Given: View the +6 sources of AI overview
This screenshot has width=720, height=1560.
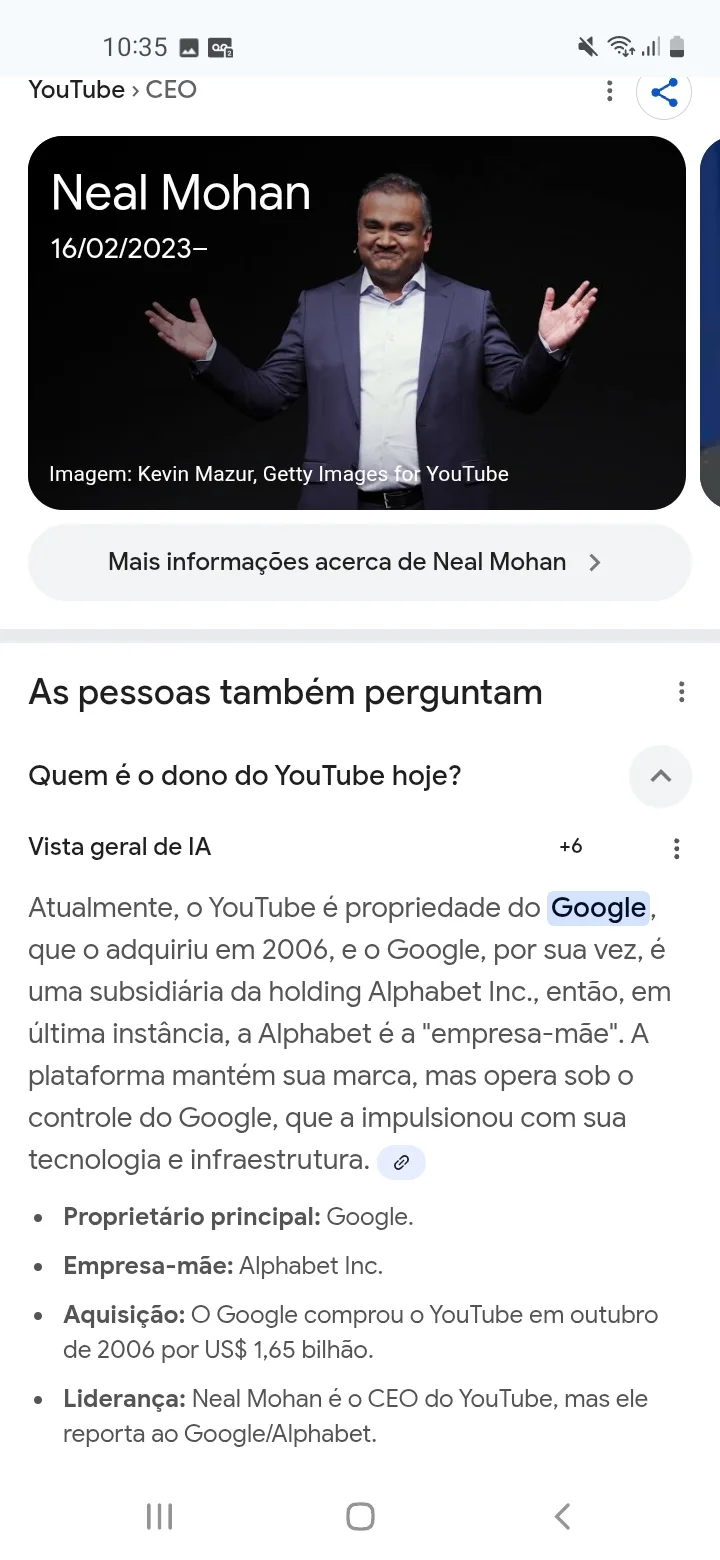Looking at the screenshot, I should click(x=570, y=847).
